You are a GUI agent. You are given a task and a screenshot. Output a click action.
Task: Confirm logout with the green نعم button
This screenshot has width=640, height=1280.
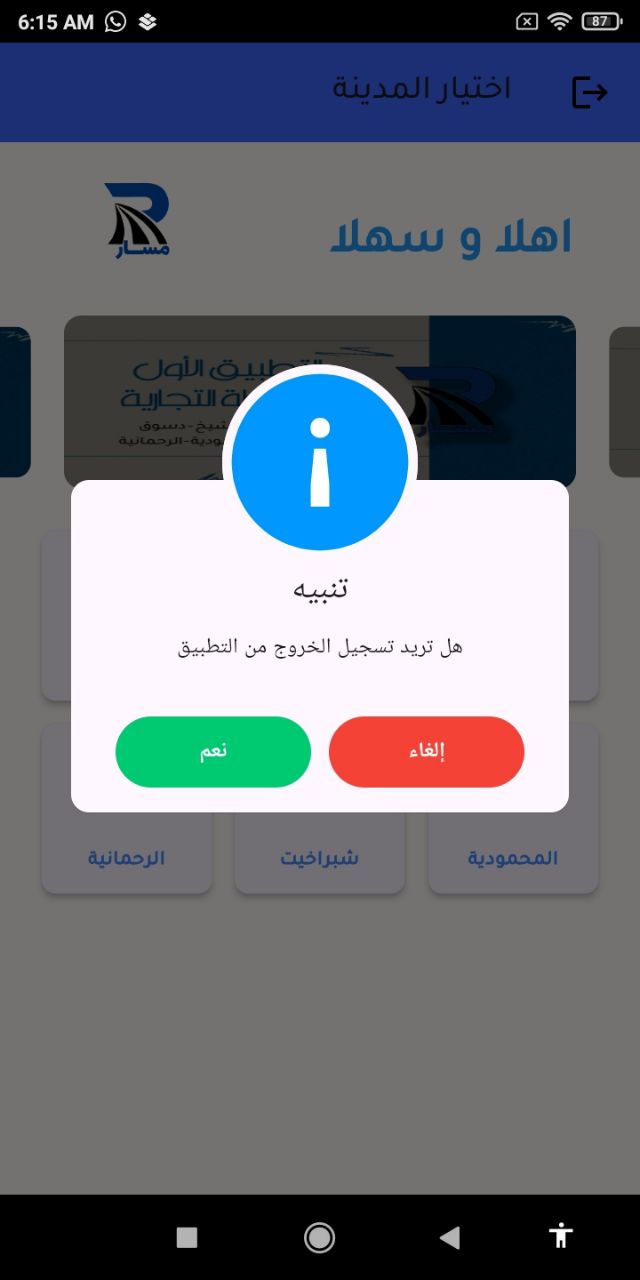tap(213, 752)
